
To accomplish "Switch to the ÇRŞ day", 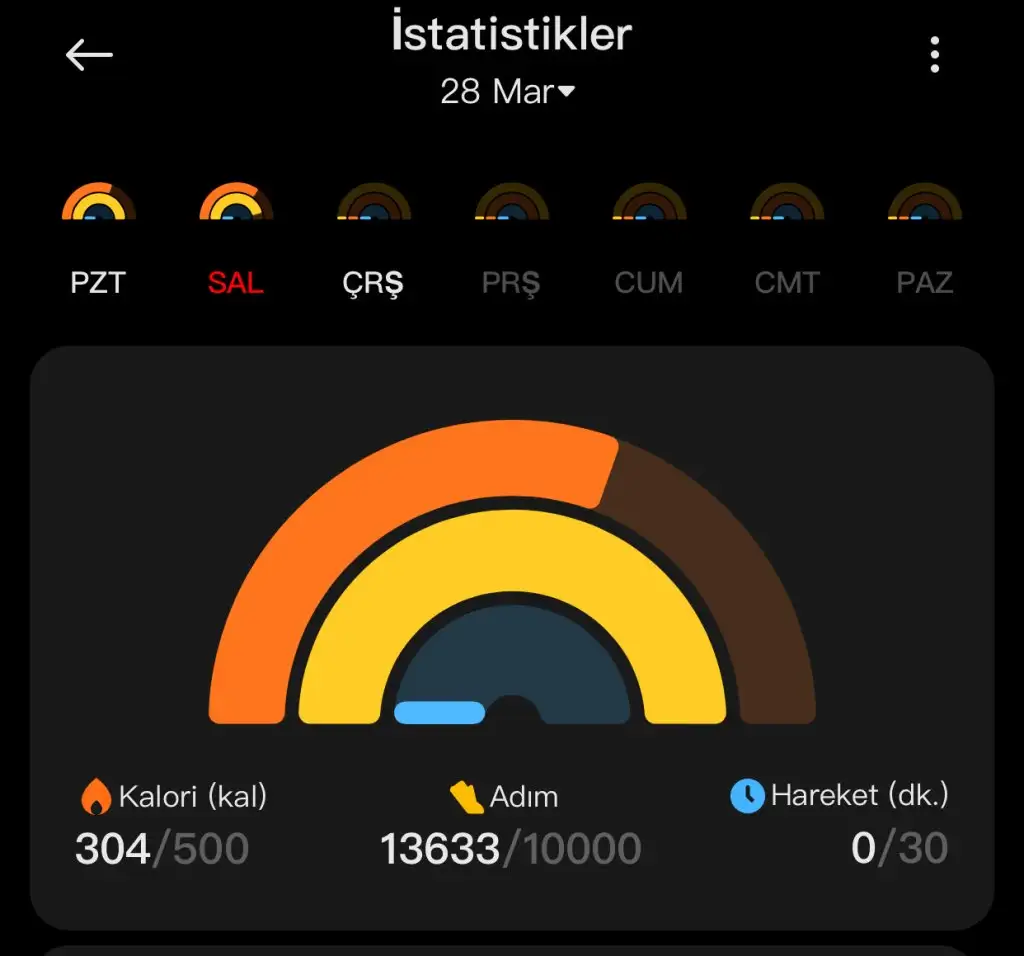I will 373,240.
